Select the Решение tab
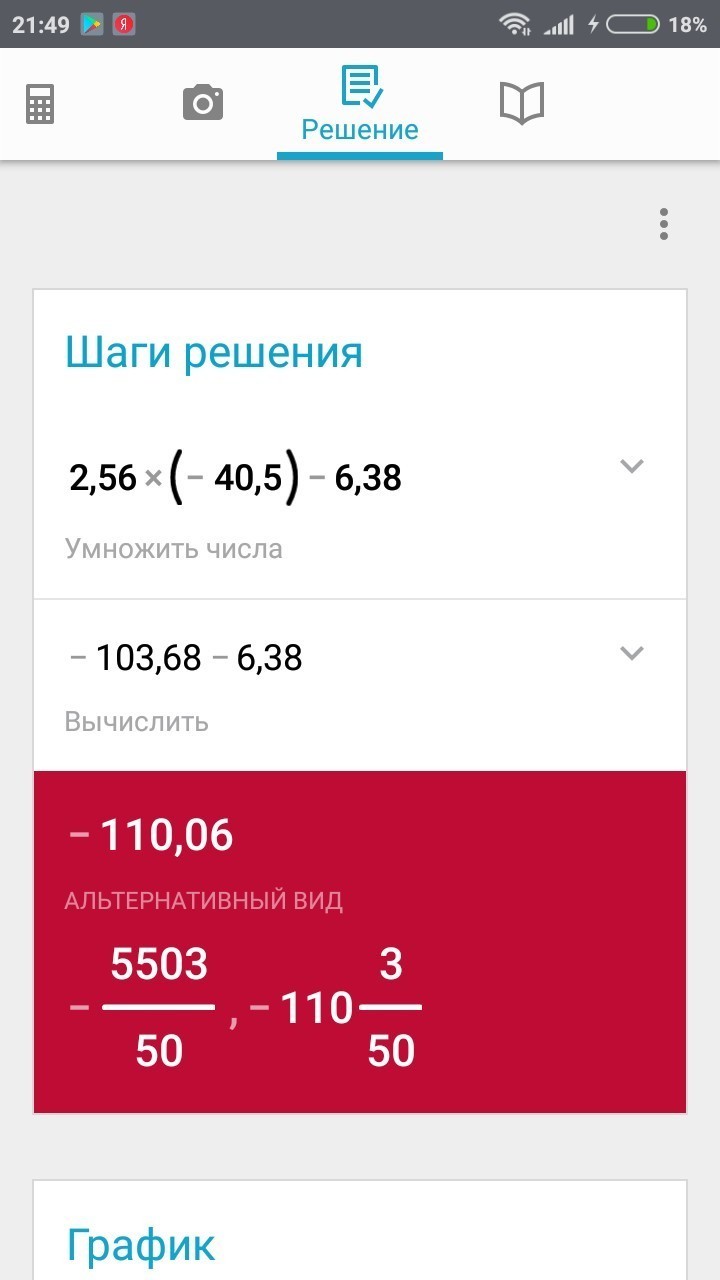Screen dimensions: 720x1280 [360, 104]
